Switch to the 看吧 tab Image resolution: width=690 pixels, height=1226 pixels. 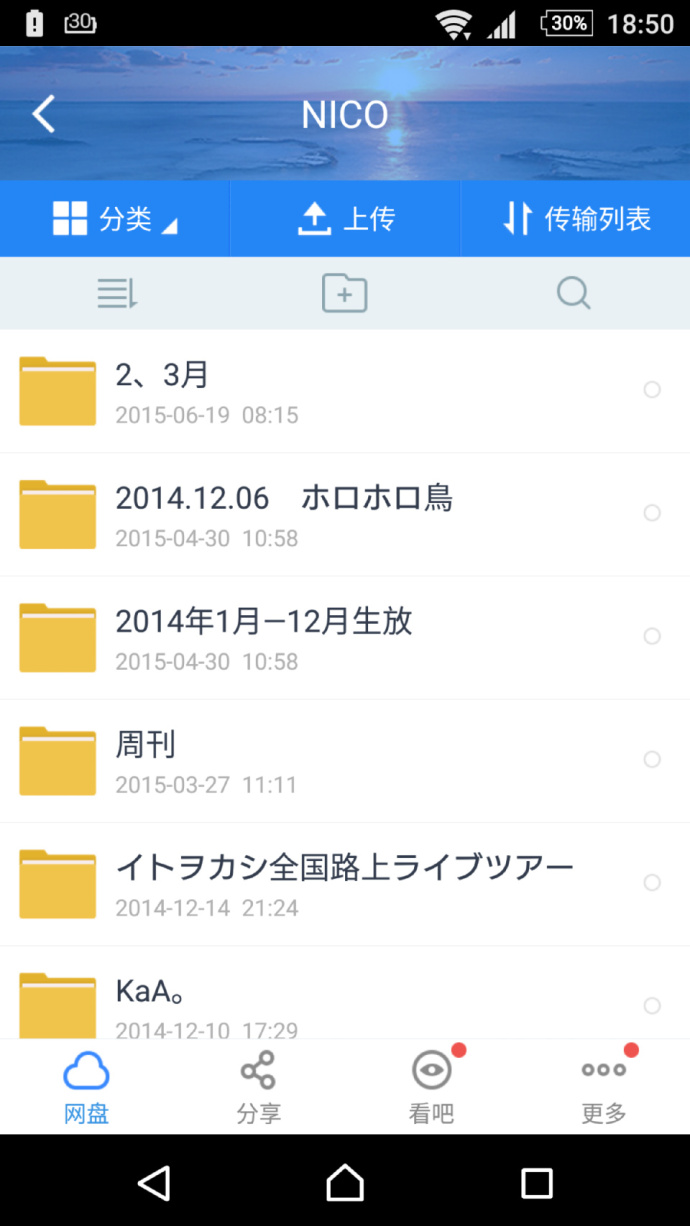(x=431, y=1086)
